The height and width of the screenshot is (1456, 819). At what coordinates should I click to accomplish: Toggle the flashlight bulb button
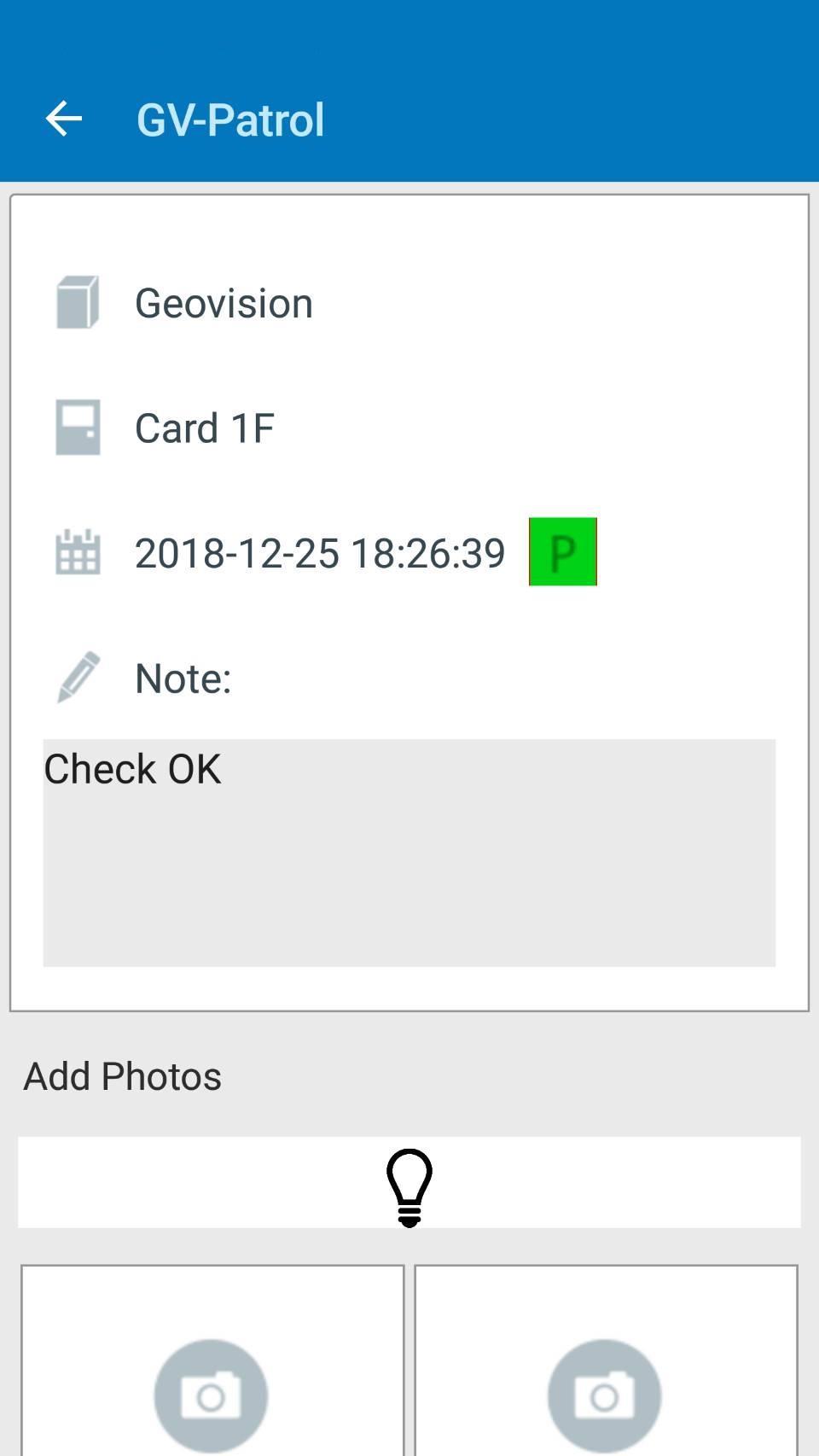(x=409, y=1185)
